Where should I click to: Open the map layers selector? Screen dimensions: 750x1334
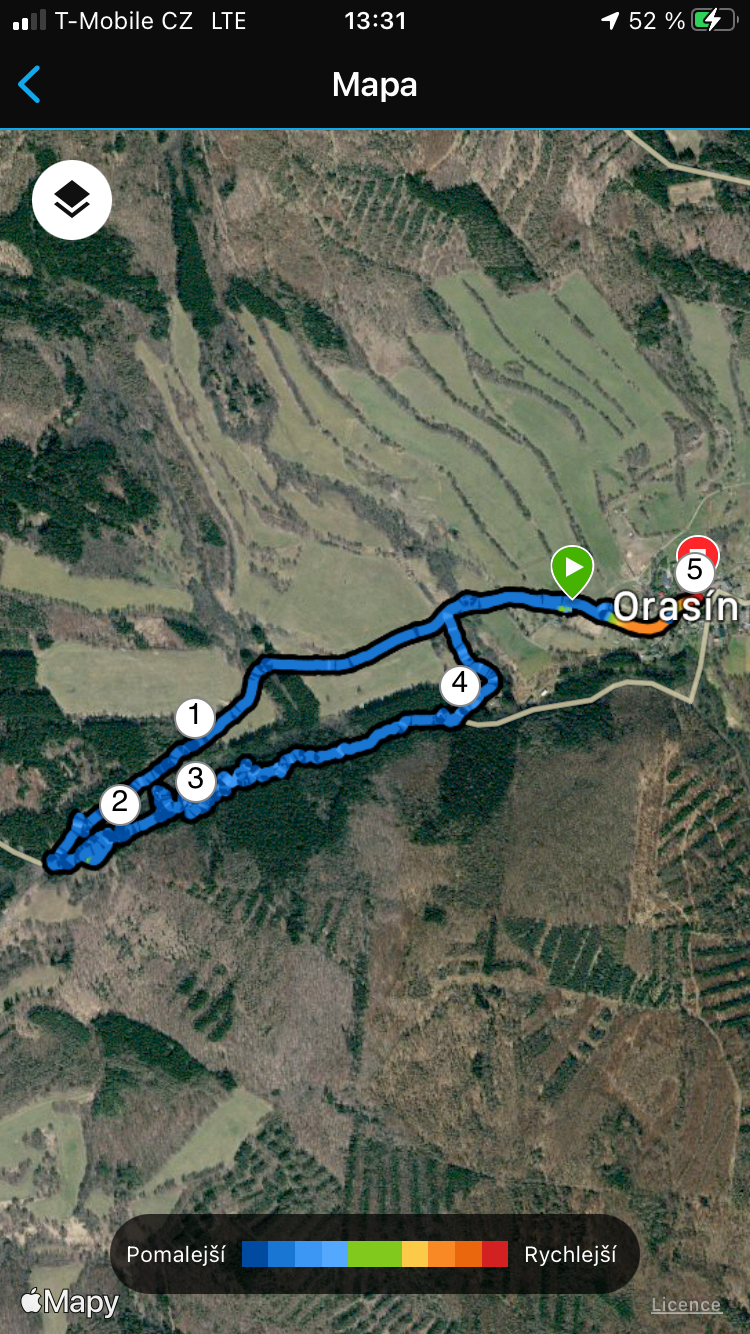tap(72, 200)
